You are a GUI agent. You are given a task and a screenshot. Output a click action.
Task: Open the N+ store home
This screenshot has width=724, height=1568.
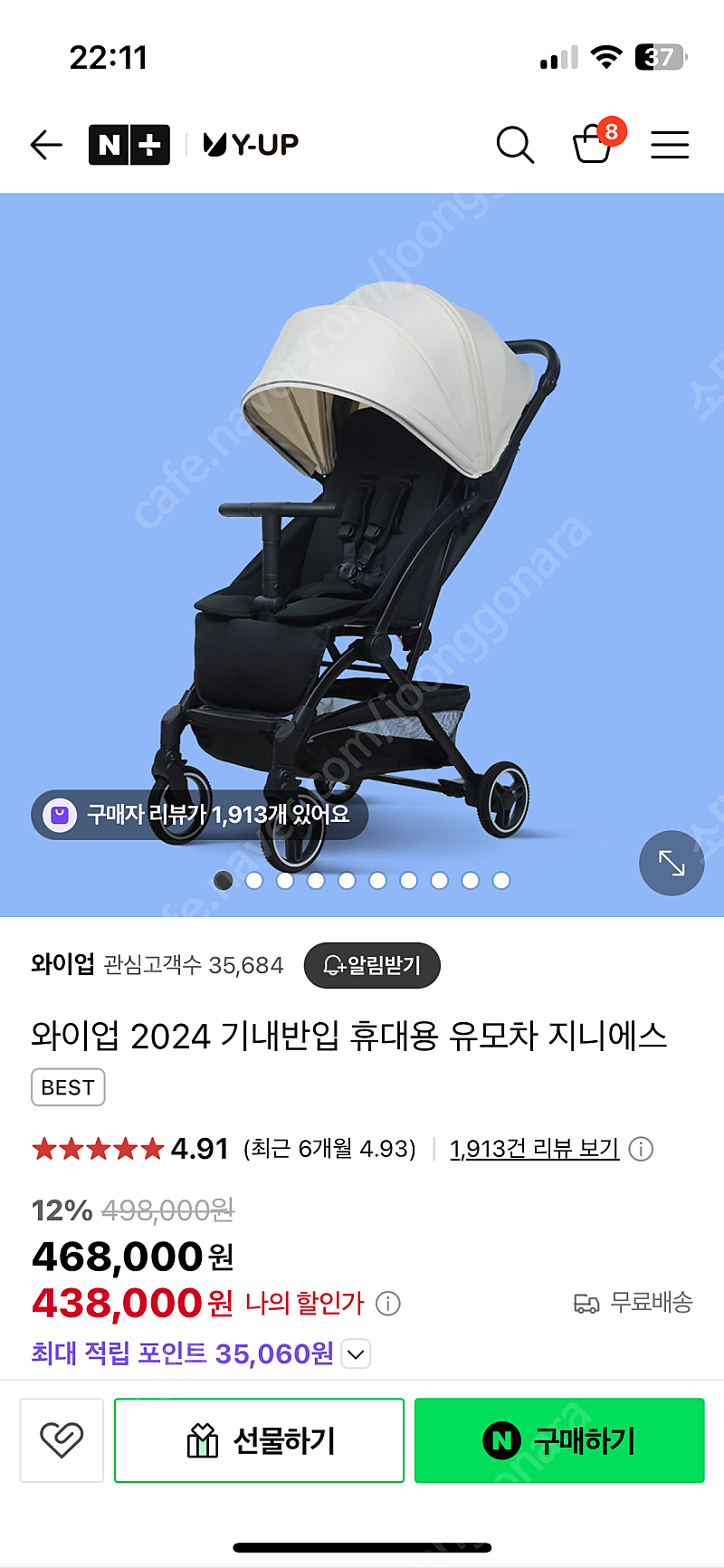(x=129, y=145)
